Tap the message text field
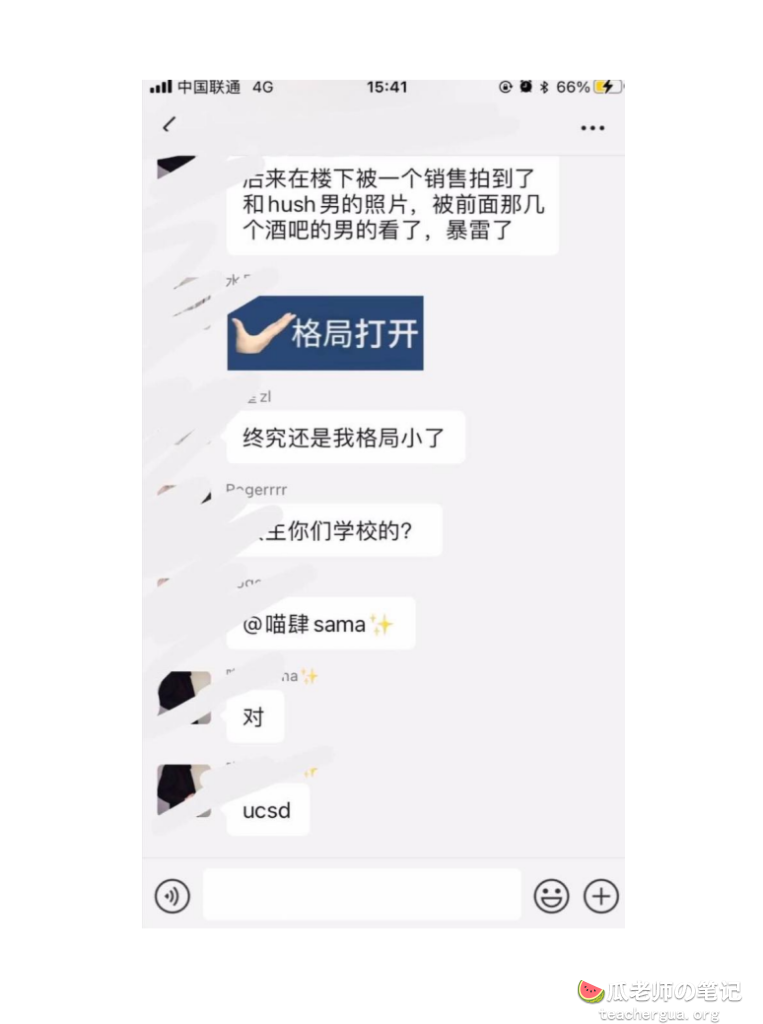The image size is (763, 1024). 362,895
